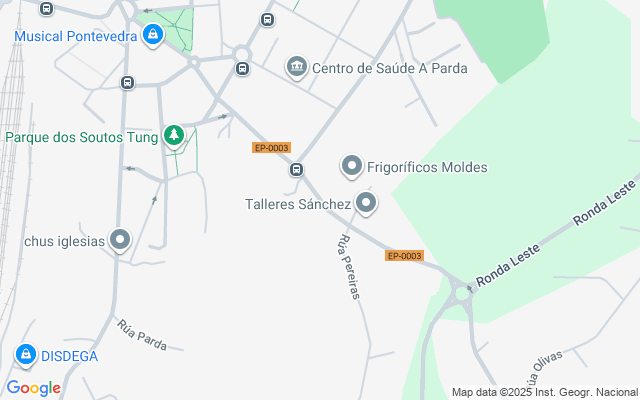640x400 pixels.
Task: Select the Centro de Saúde A Parda marker
Action: click(x=297, y=67)
